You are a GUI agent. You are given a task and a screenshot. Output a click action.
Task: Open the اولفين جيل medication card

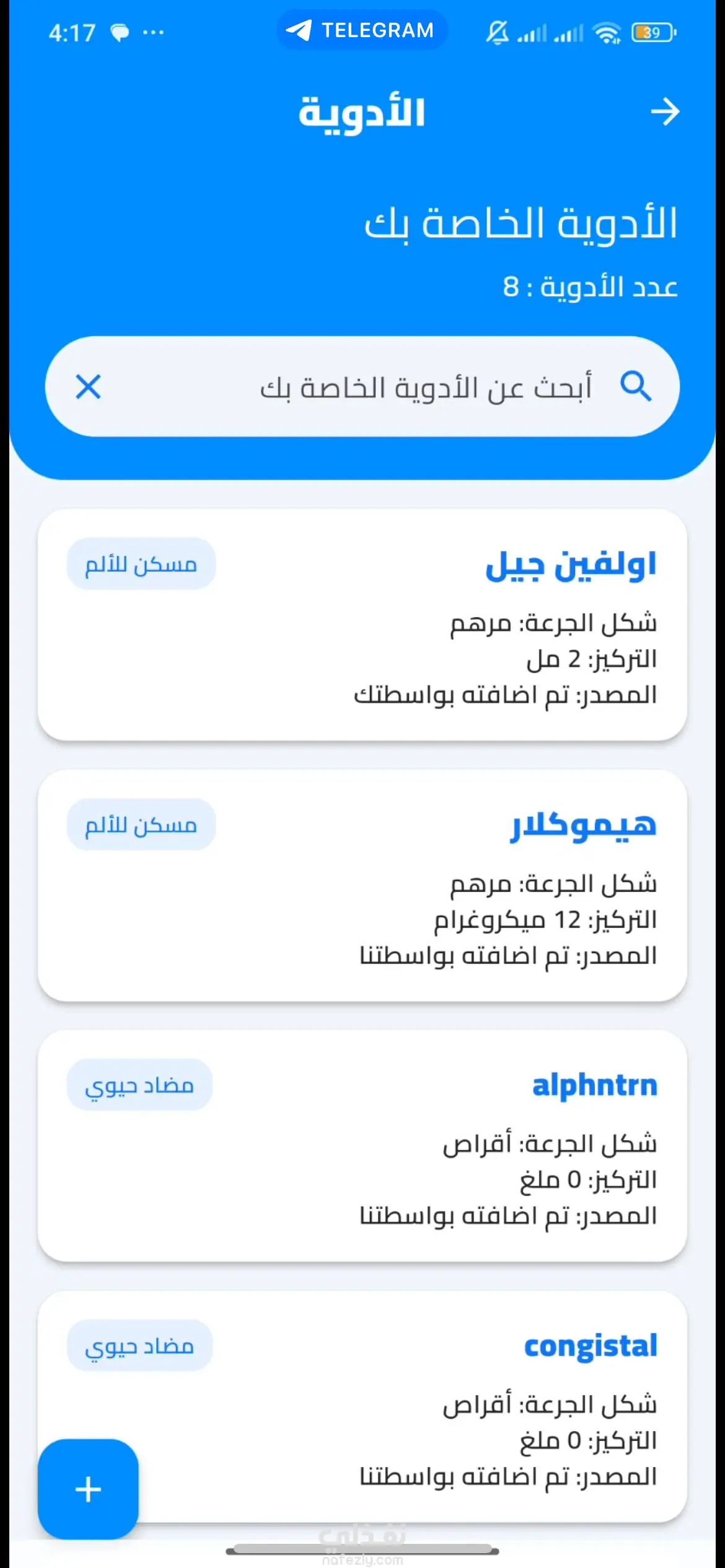pyautogui.click(x=362, y=625)
